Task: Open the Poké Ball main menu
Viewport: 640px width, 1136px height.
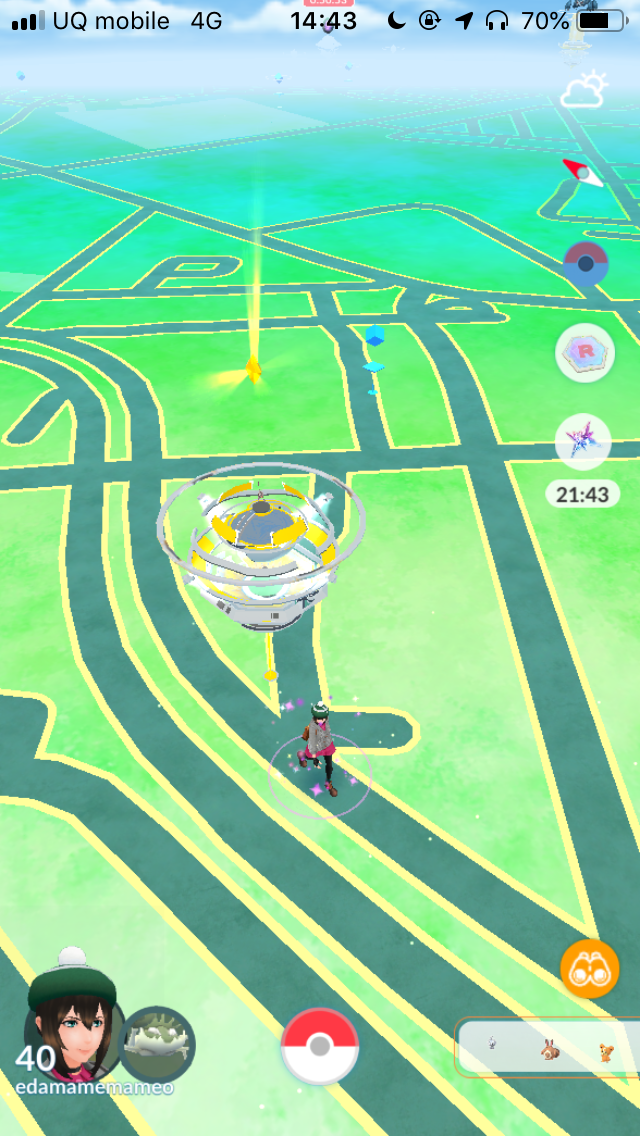Action: pos(319,1046)
